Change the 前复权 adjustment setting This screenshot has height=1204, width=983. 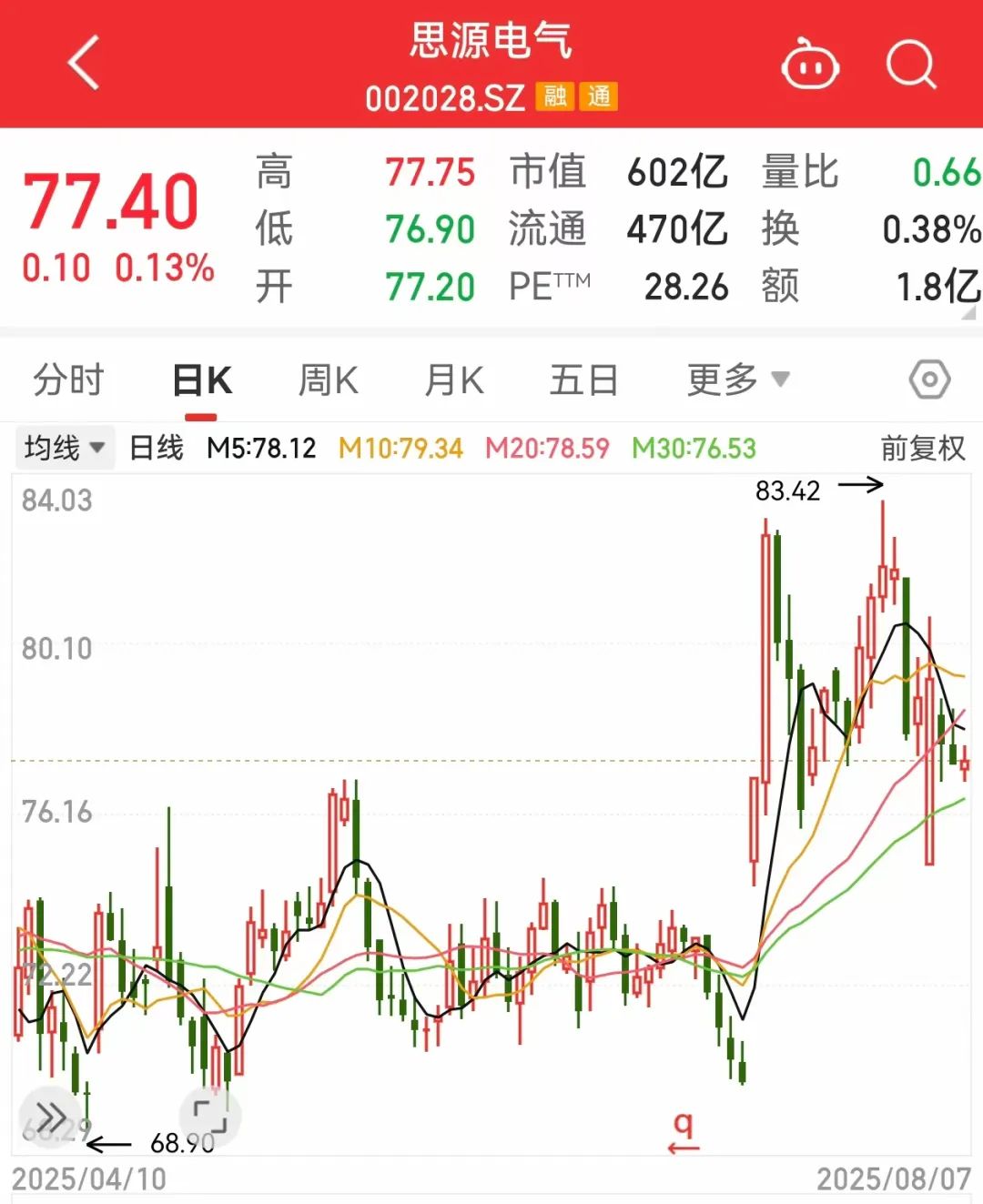(x=922, y=448)
